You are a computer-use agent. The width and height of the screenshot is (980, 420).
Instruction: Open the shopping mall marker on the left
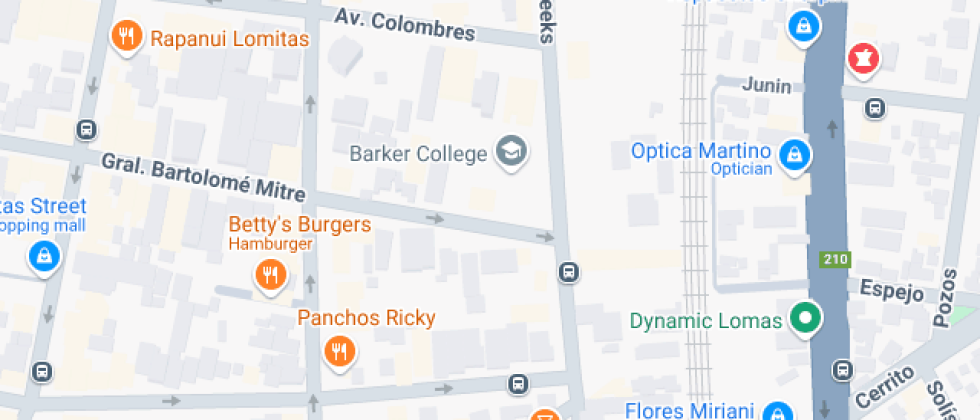(x=44, y=258)
